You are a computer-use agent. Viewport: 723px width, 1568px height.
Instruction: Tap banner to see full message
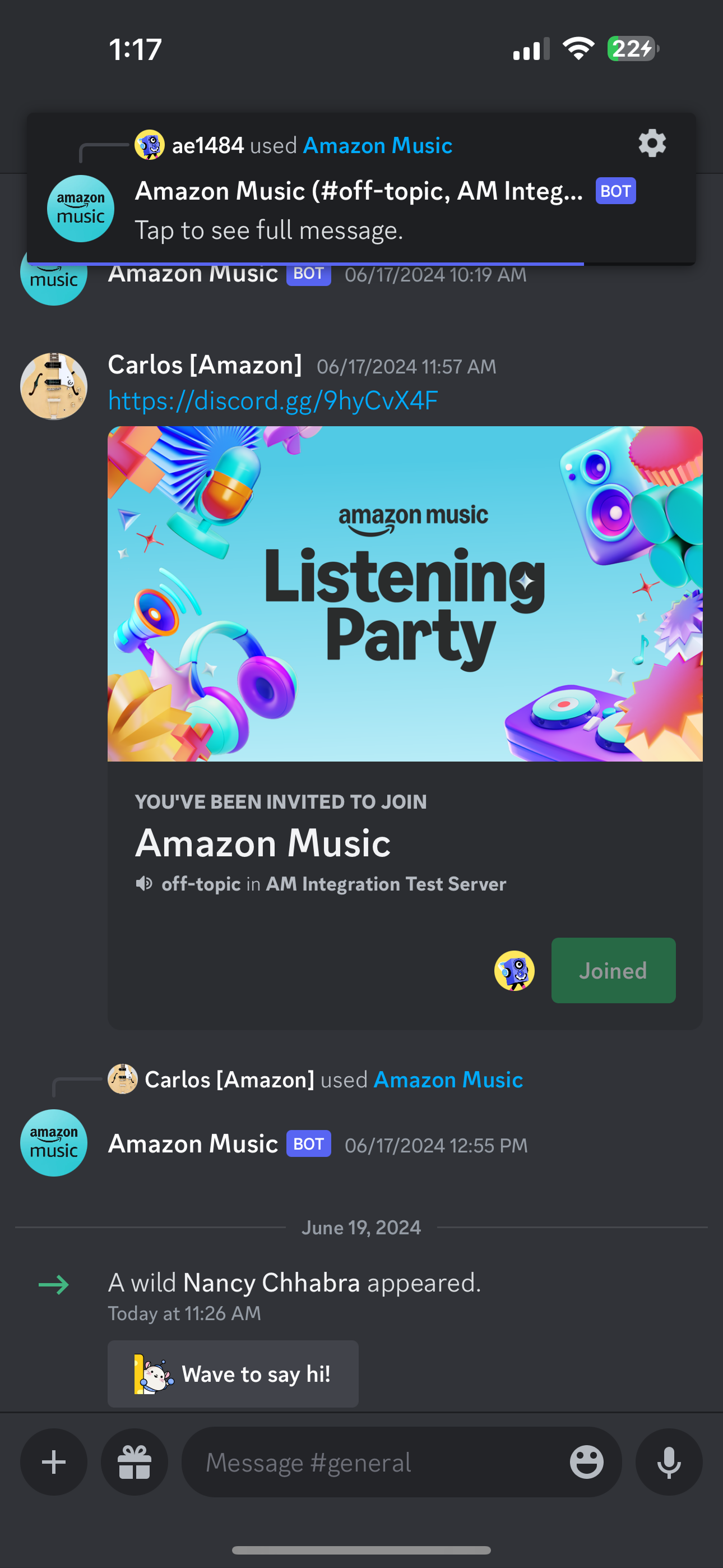point(361,188)
